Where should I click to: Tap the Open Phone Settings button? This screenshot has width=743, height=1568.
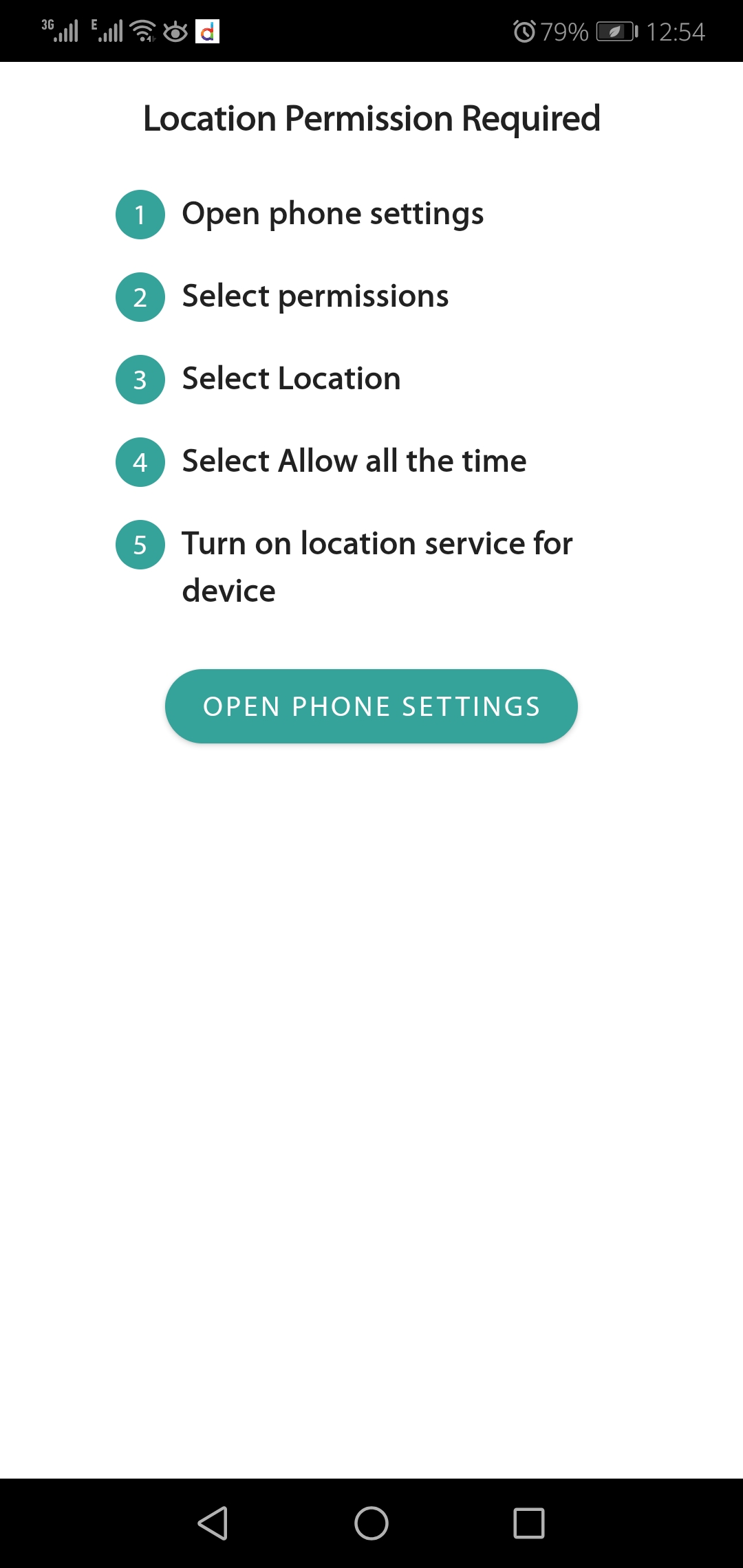click(371, 706)
